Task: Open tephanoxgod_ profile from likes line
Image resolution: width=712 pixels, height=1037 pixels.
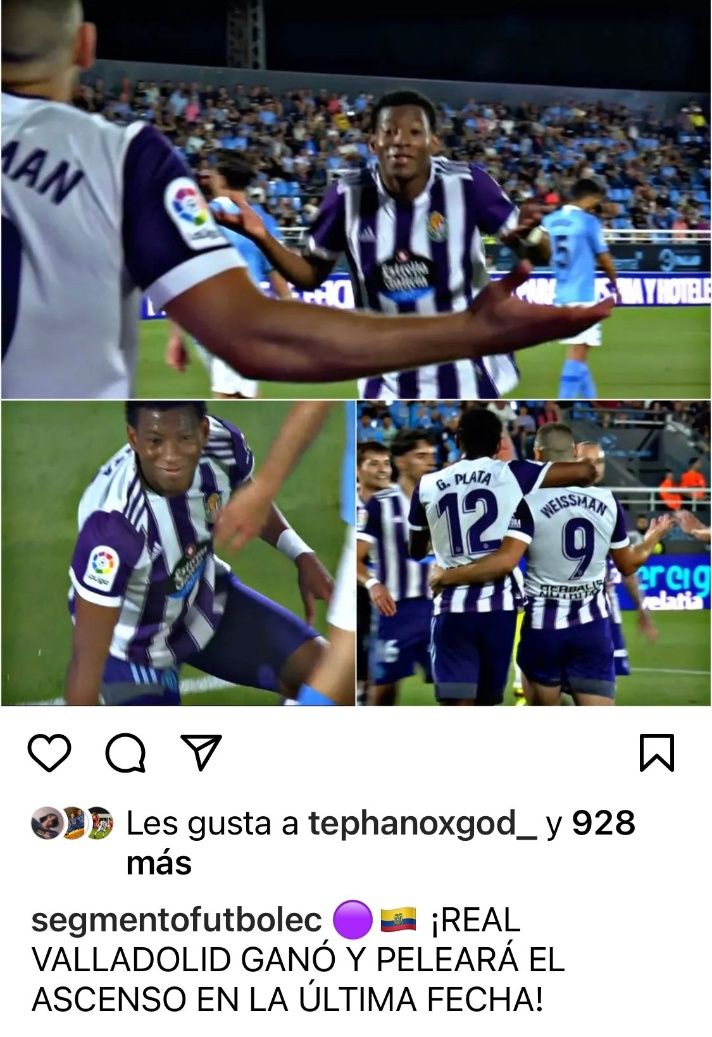Action: [422, 824]
